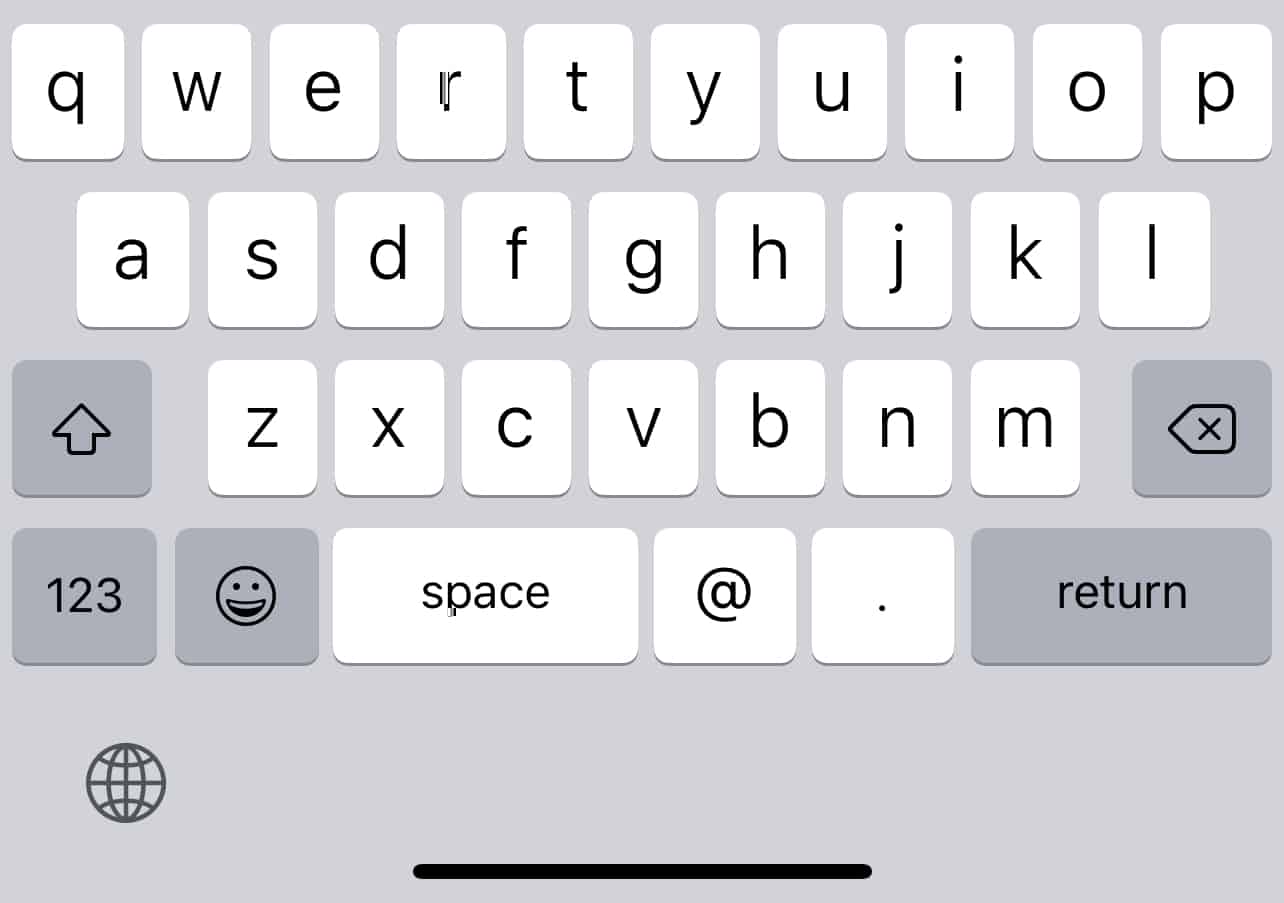Type the letter l

(x=1153, y=259)
